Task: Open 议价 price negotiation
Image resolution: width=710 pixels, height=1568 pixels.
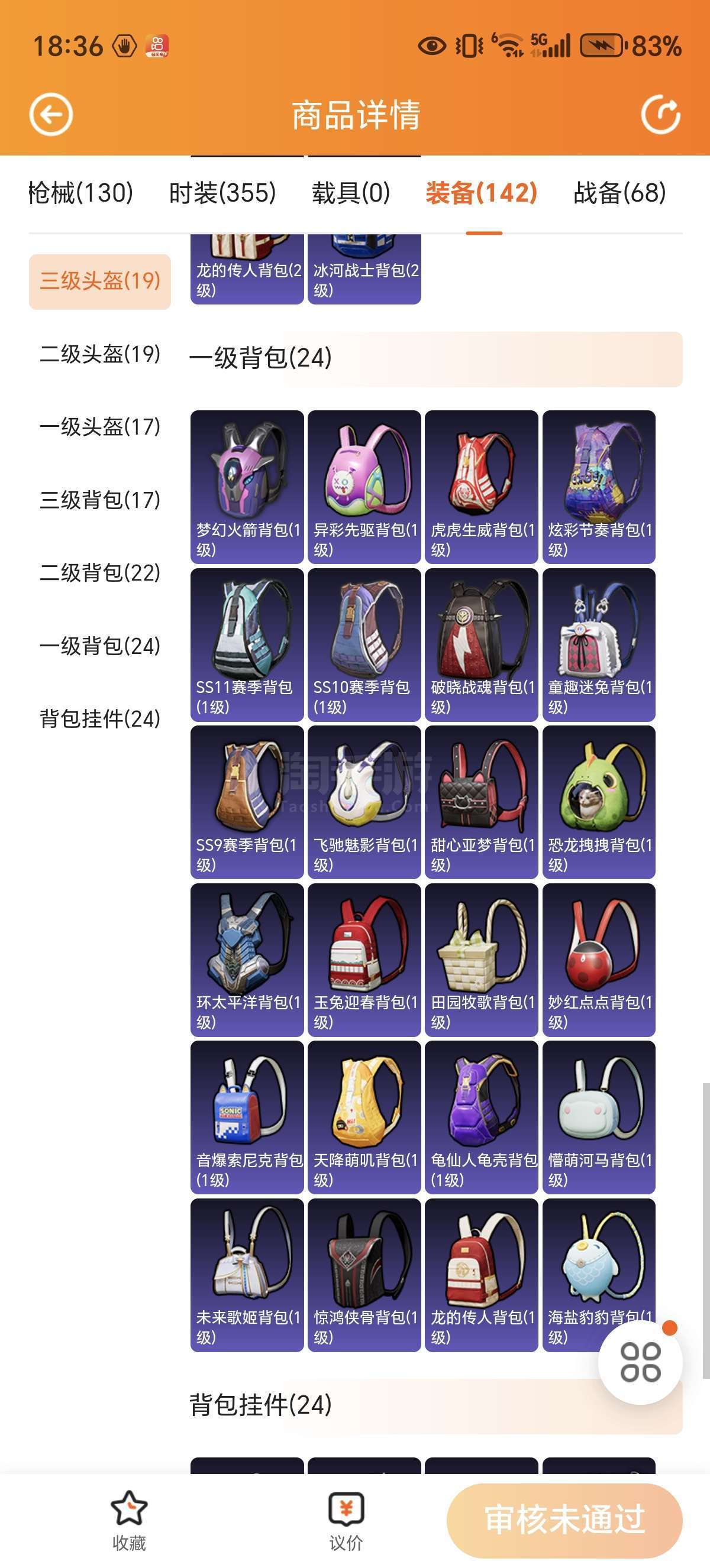Action: 346,1520
